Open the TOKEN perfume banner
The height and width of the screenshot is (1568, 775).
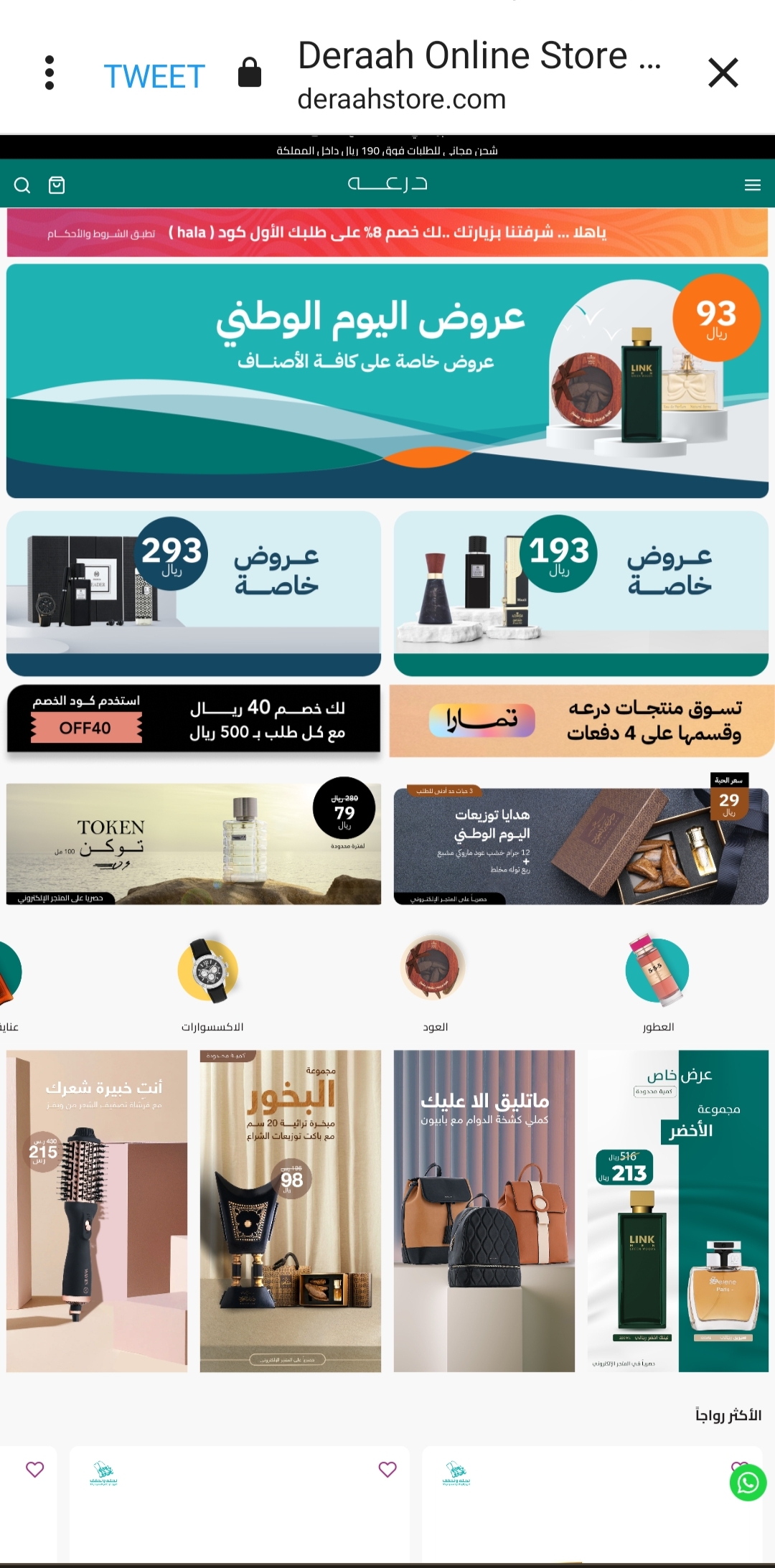(194, 844)
